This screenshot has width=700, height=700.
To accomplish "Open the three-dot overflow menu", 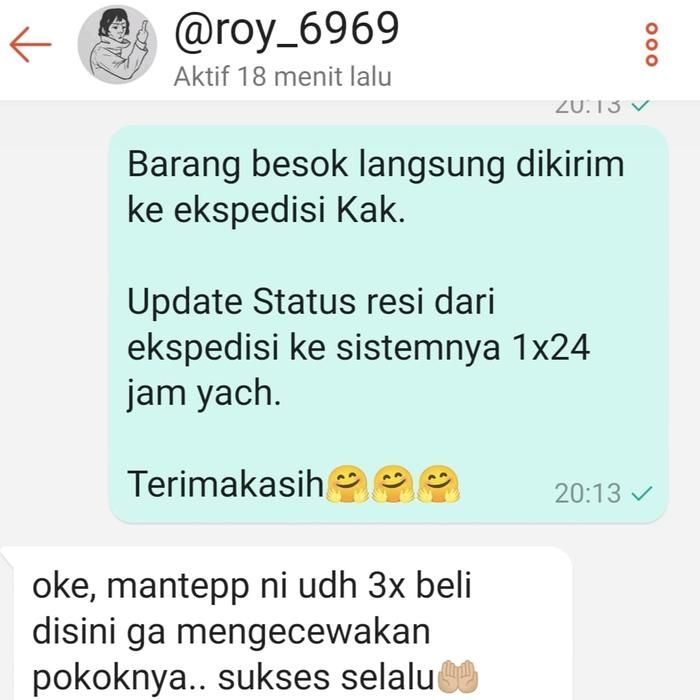I will click(652, 45).
